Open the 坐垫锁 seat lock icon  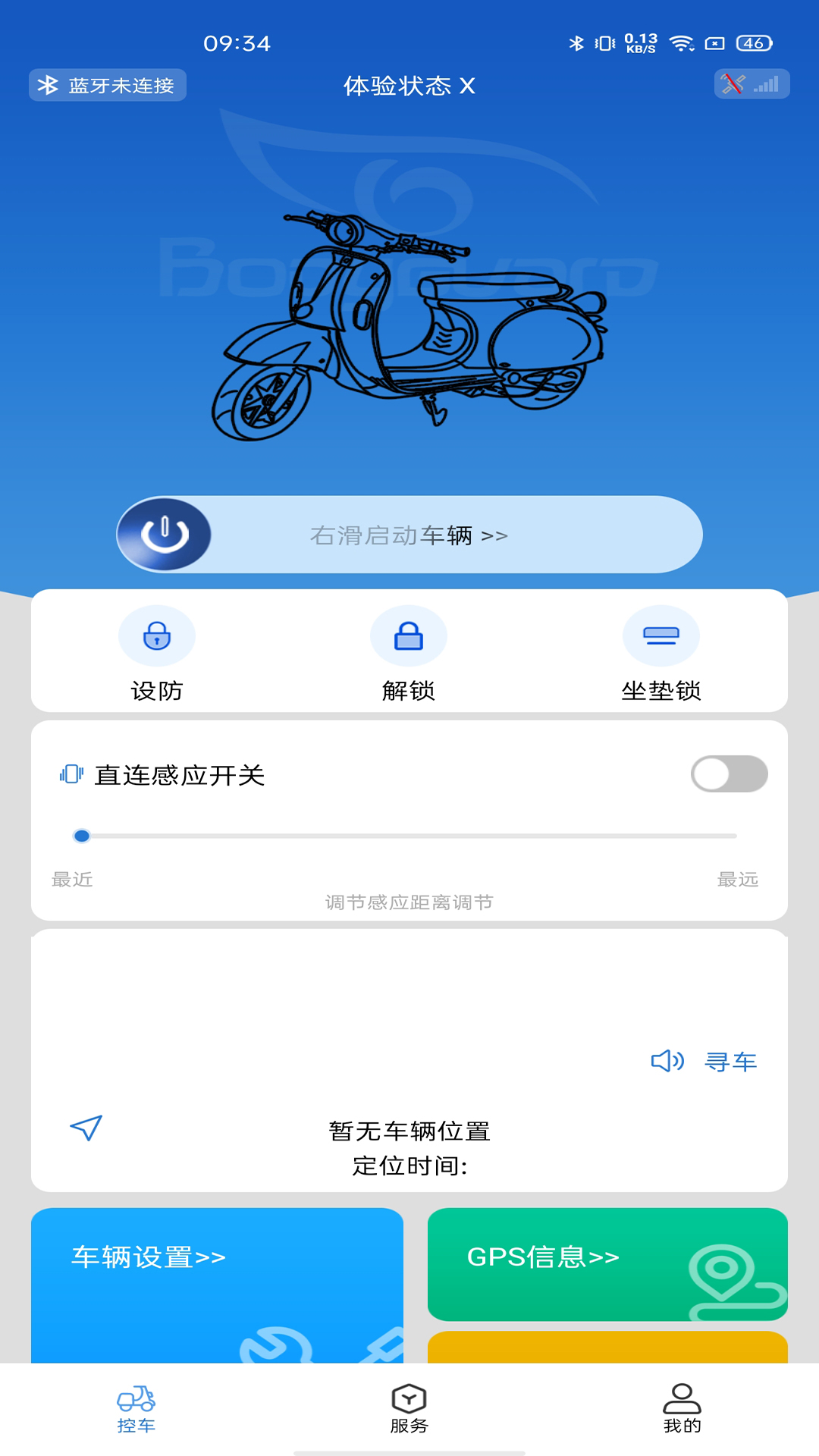coord(661,636)
